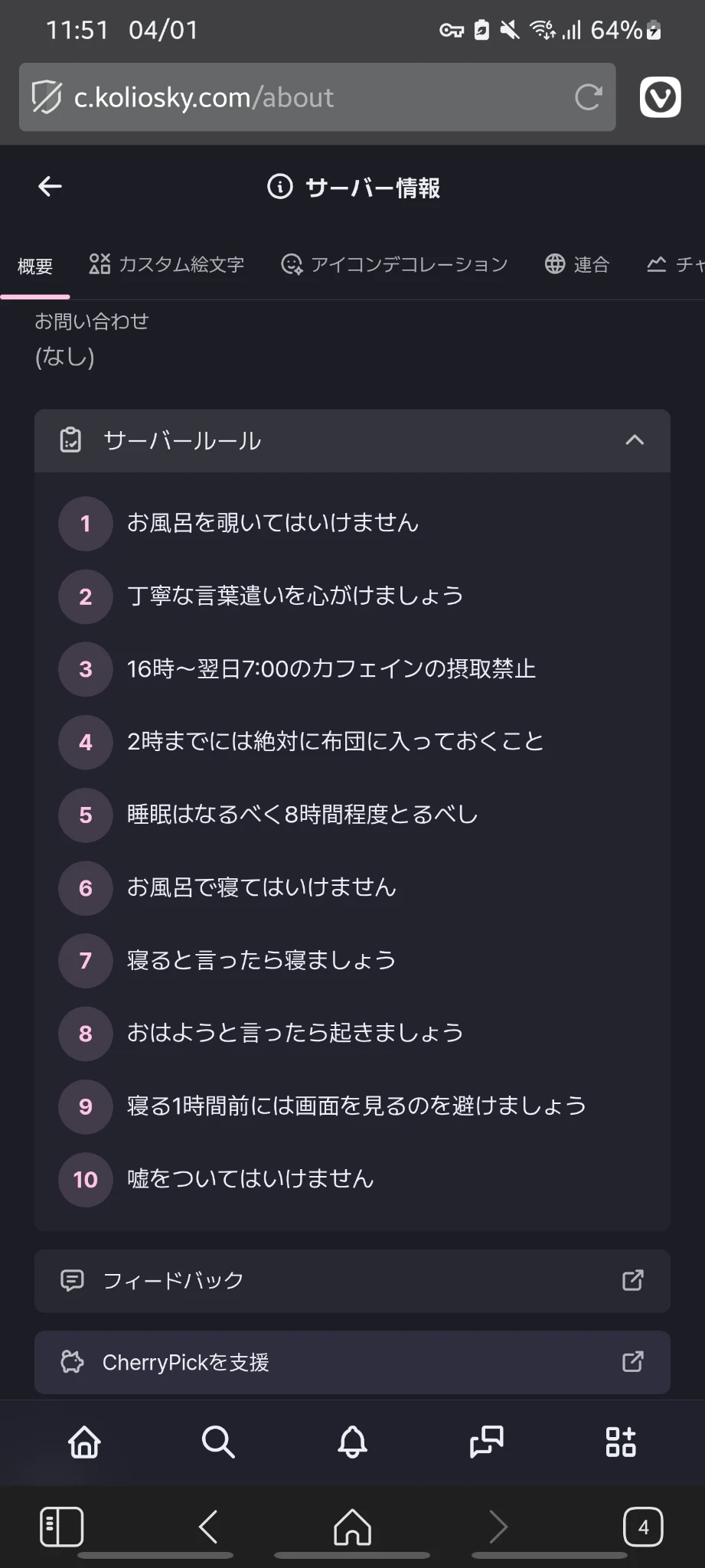Go to the home timeline in bottom navigation
The height and width of the screenshot is (1568, 705).
point(84,1442)
